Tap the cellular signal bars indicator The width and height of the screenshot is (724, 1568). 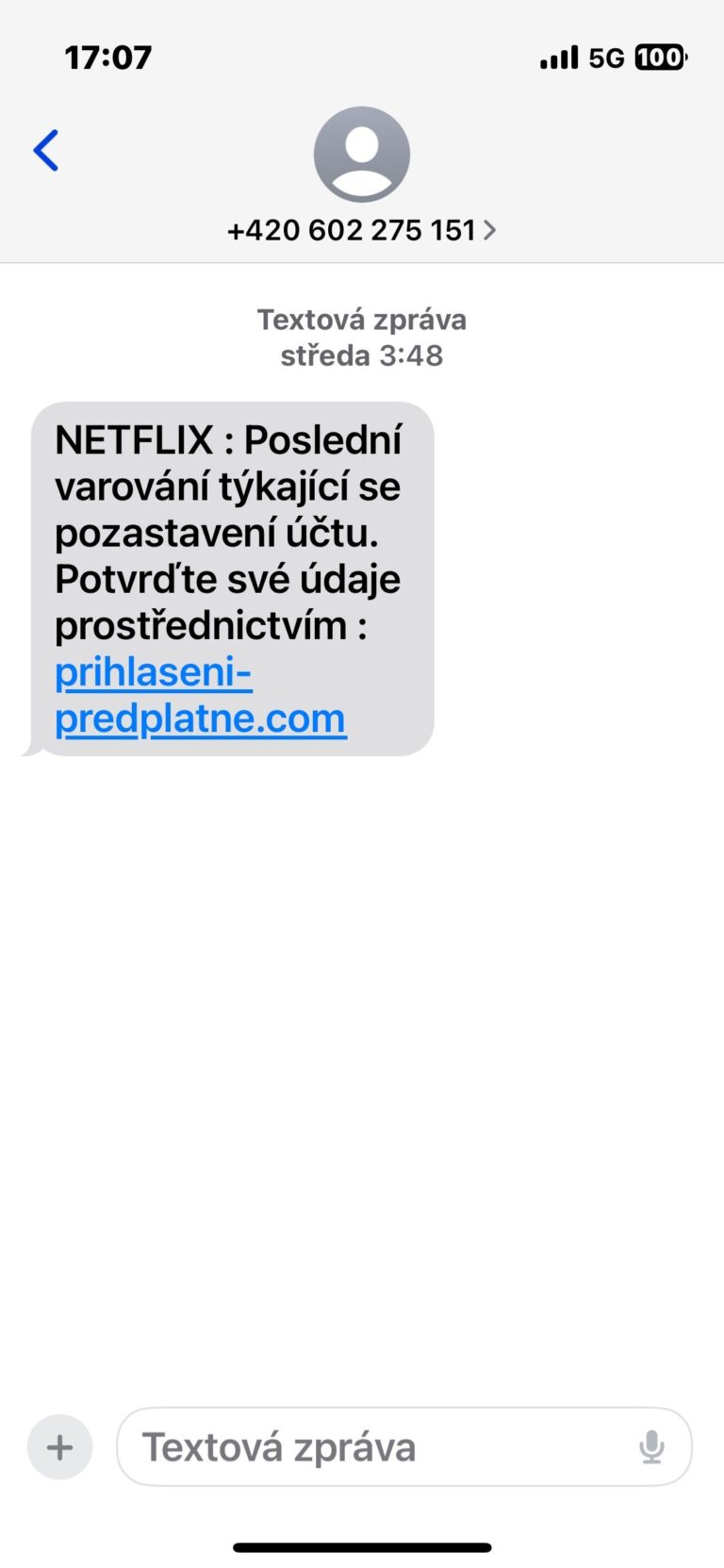click(x=558, y=57)
